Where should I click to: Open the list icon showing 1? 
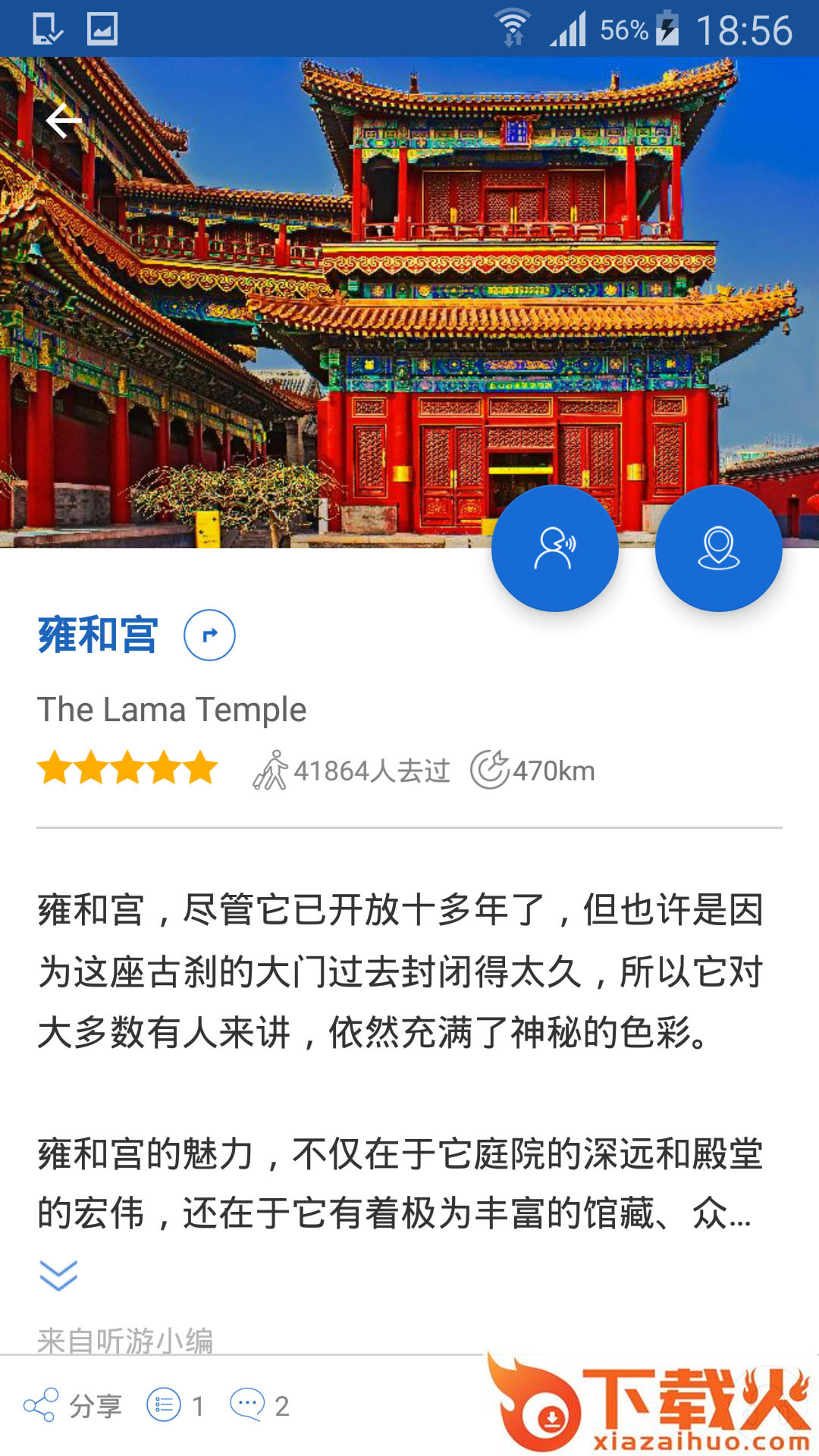175,1406
